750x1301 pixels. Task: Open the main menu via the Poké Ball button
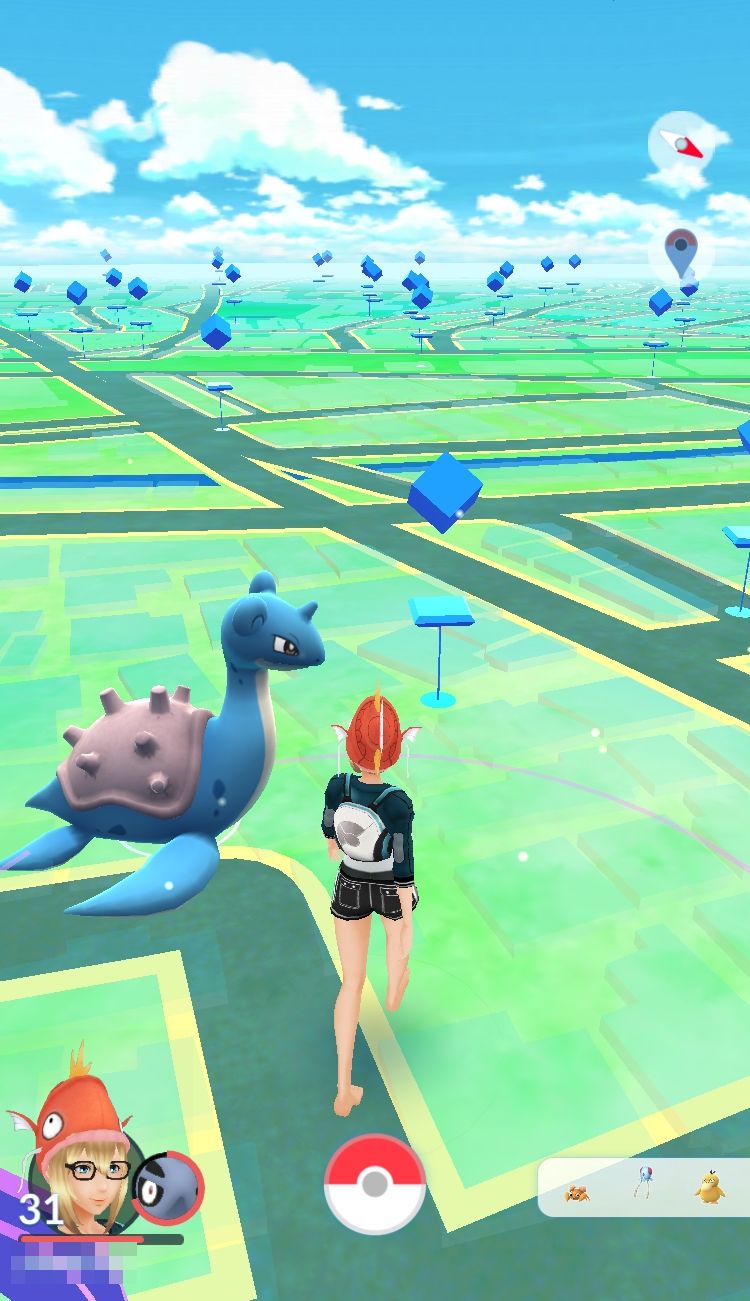pyautogui.click(x=375, y=1184)
